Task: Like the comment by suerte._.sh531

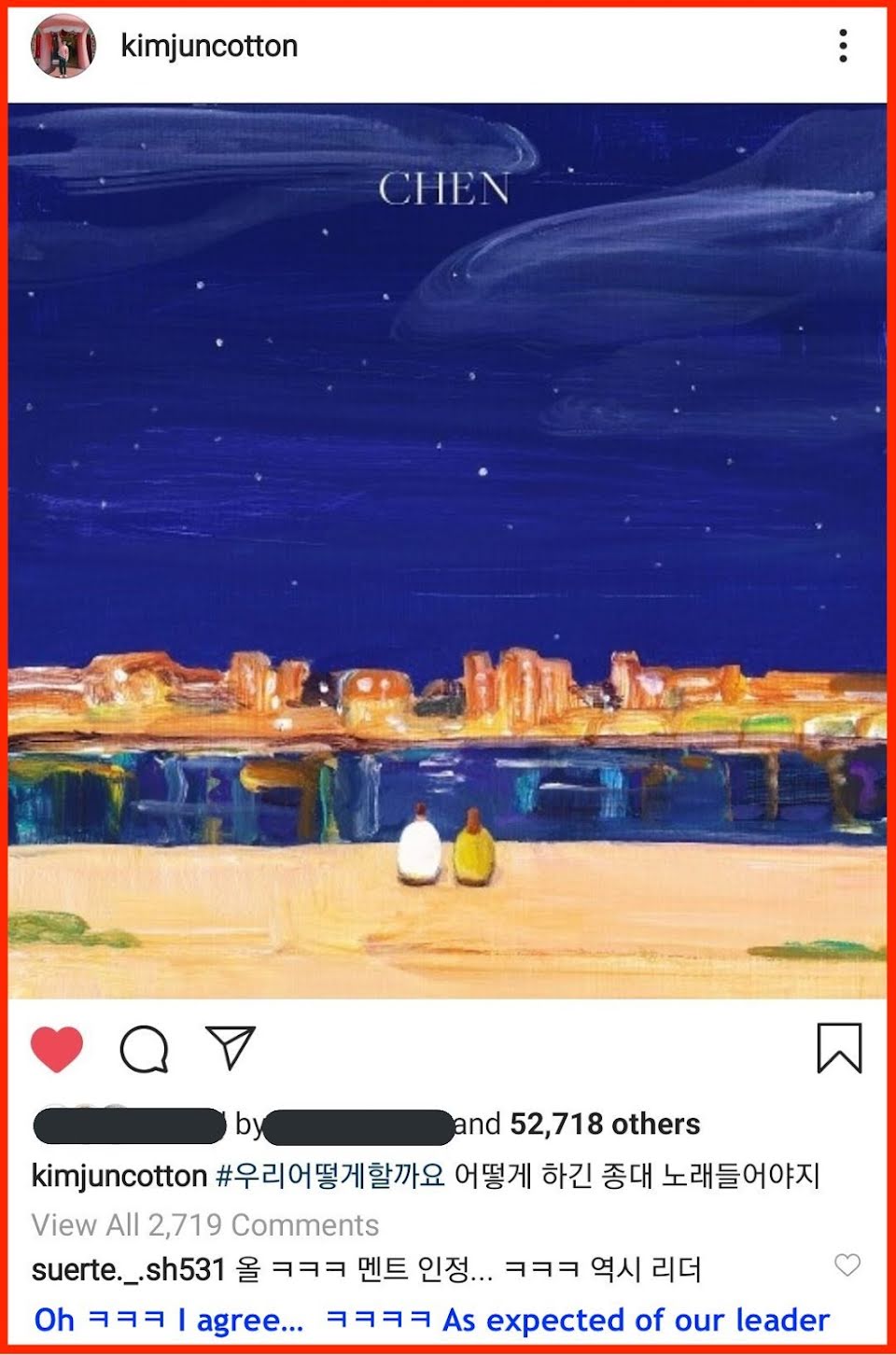Action: [x=847, y=1265]
